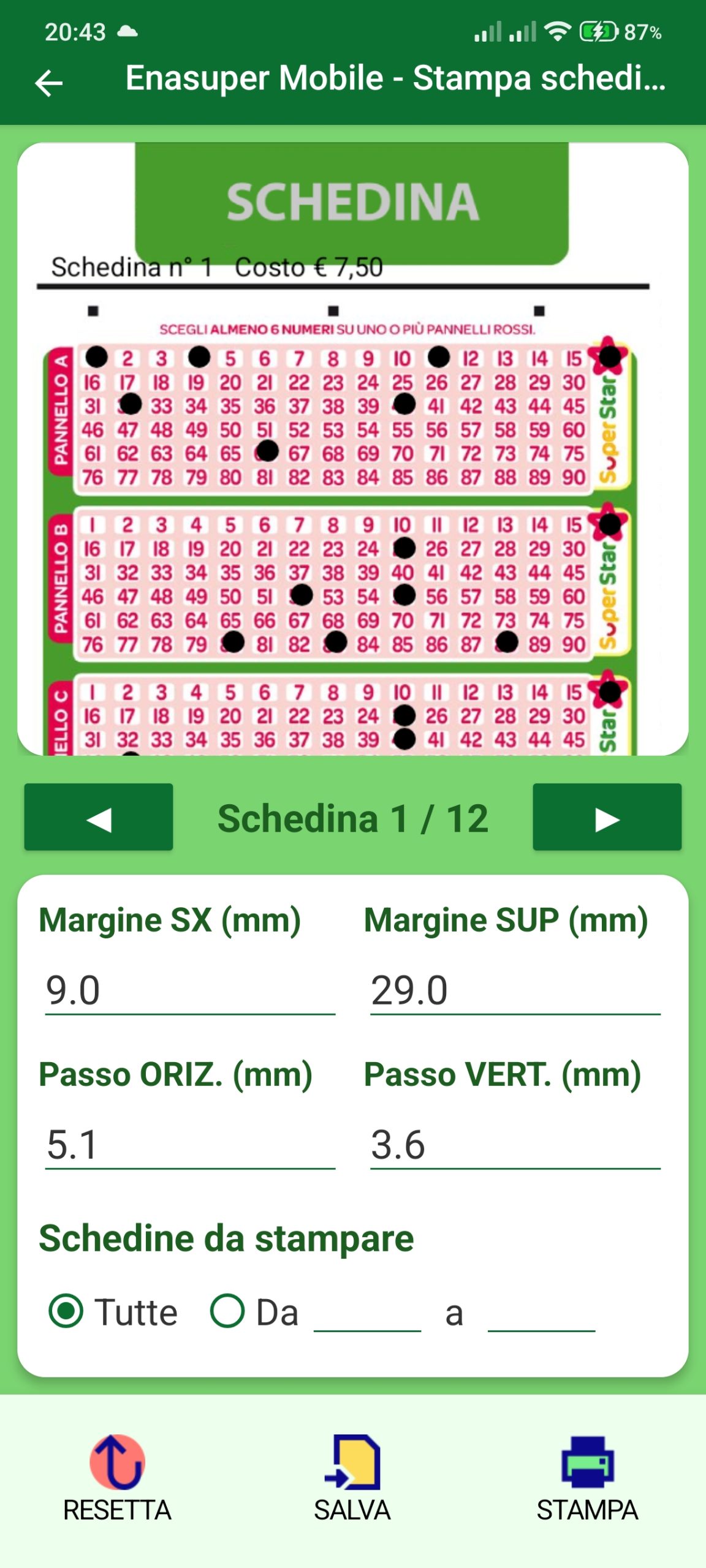Focus the ending number field after 'a'

542,1313
